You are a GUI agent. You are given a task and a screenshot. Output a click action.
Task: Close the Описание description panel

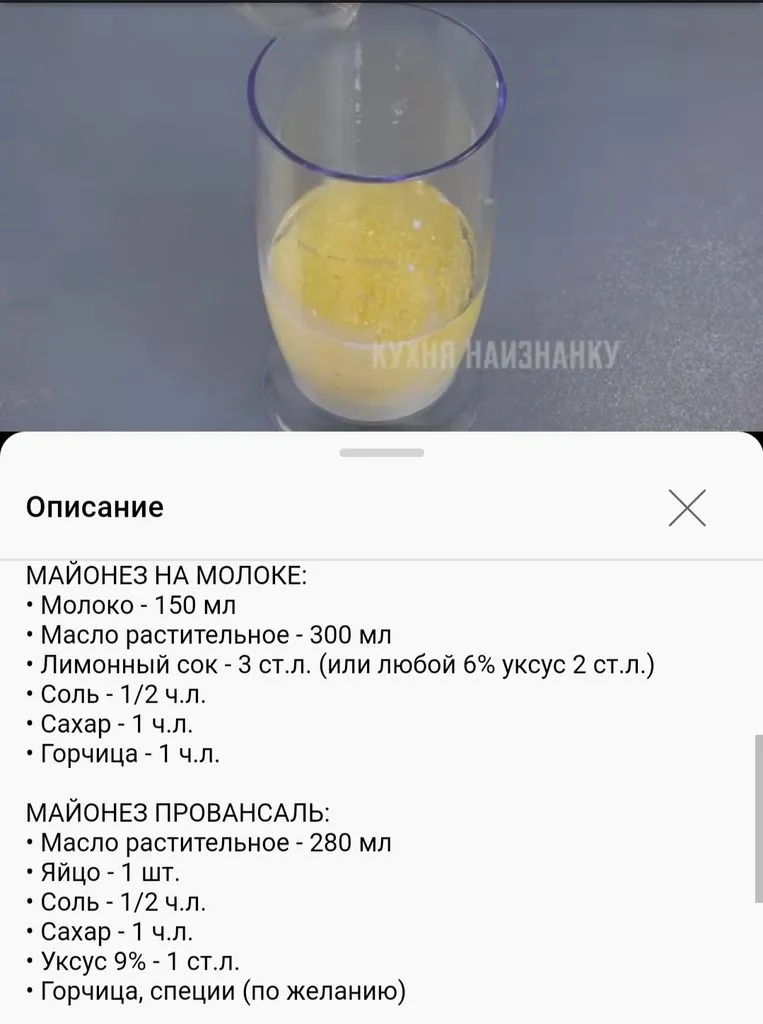[x=688, y=508]
